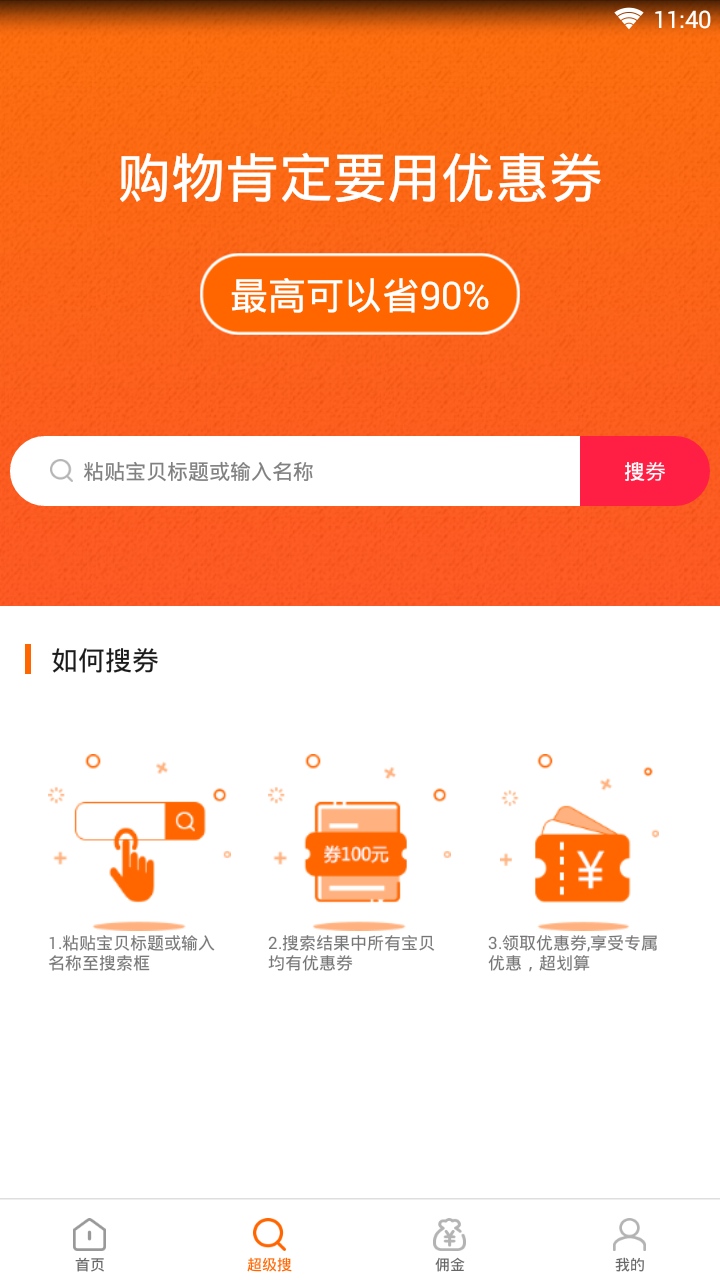Tap the 搜券 search coupon button
The image size is (720, 1280).
(x=644, y=471)
